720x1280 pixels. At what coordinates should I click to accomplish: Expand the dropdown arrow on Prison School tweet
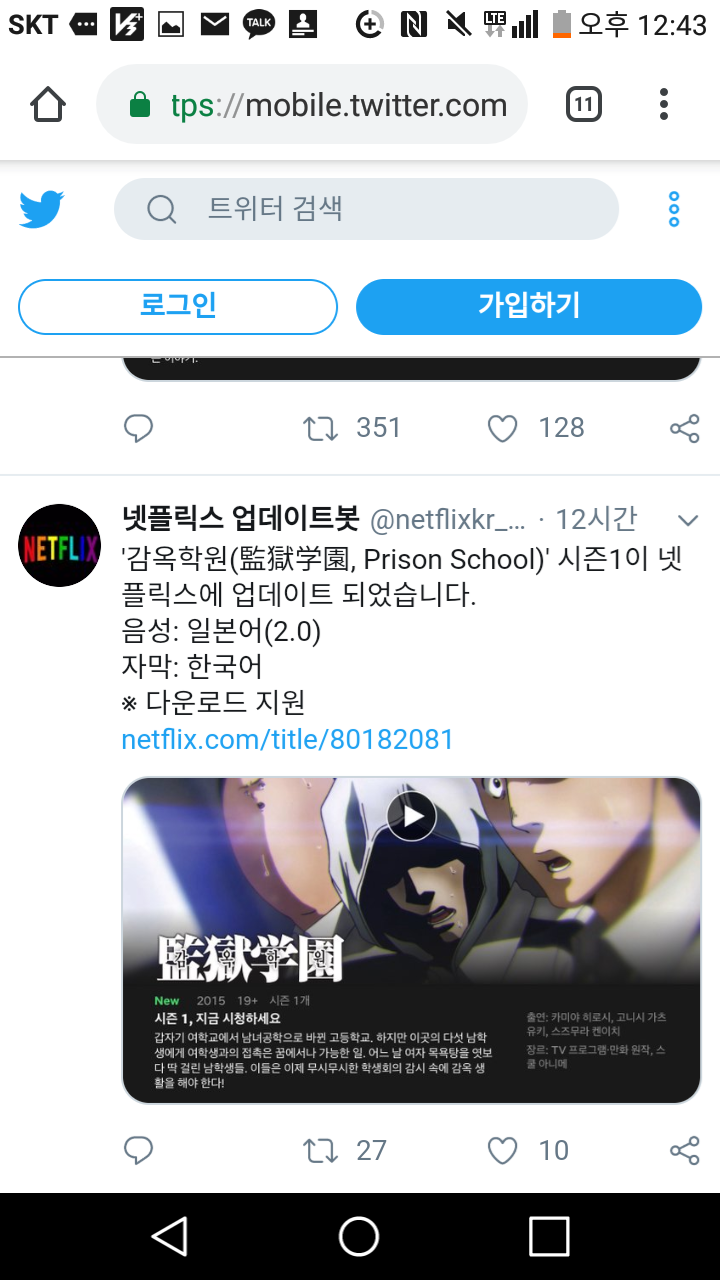687,520
